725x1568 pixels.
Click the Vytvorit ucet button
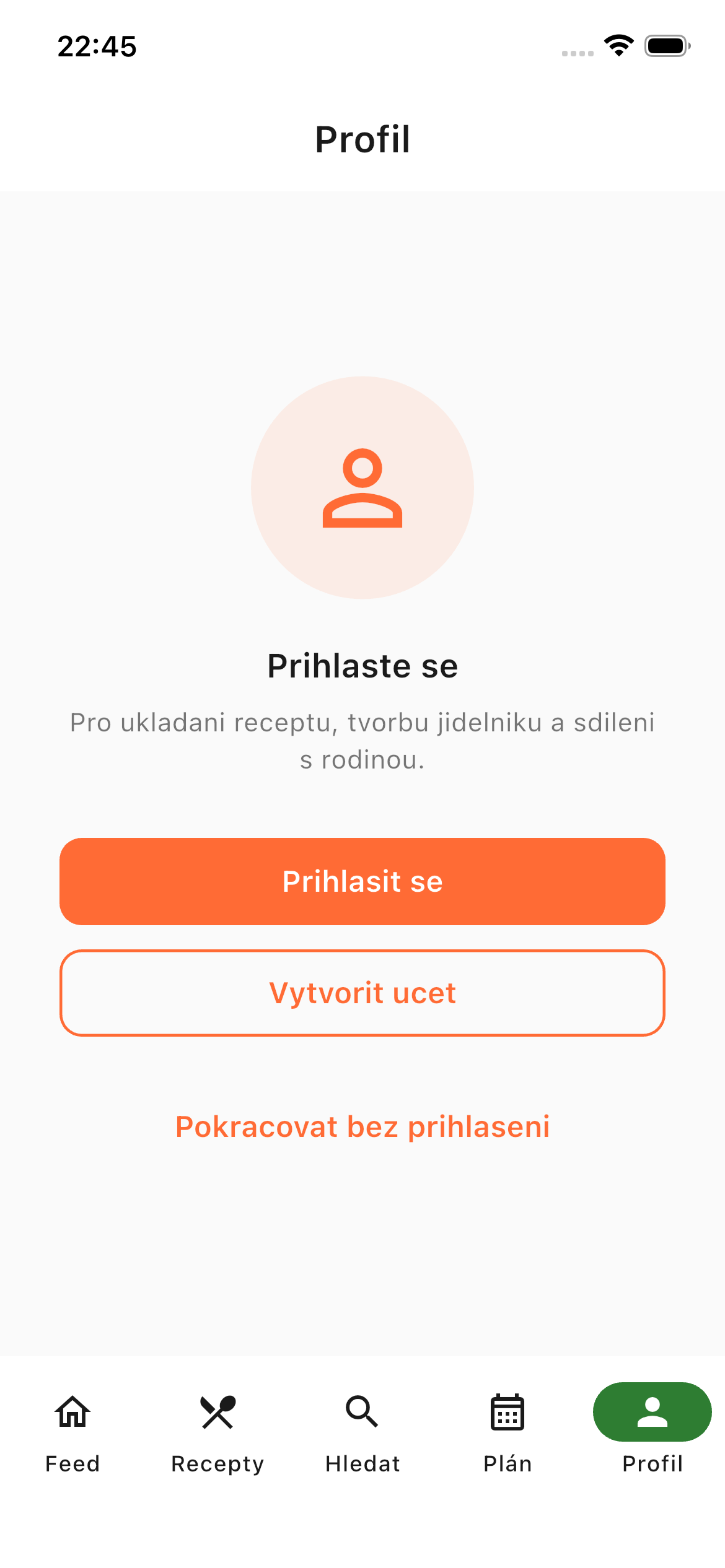point(362,992)
